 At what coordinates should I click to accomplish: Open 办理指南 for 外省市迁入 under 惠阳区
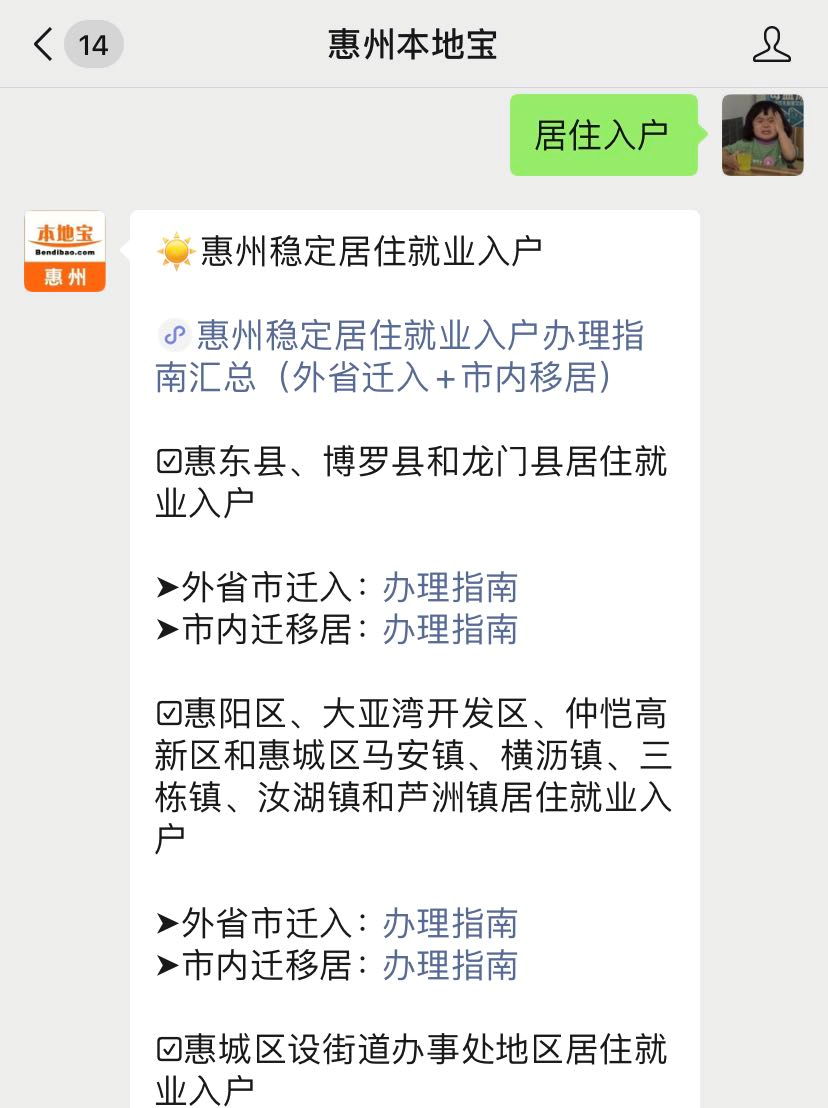point(450,923)
